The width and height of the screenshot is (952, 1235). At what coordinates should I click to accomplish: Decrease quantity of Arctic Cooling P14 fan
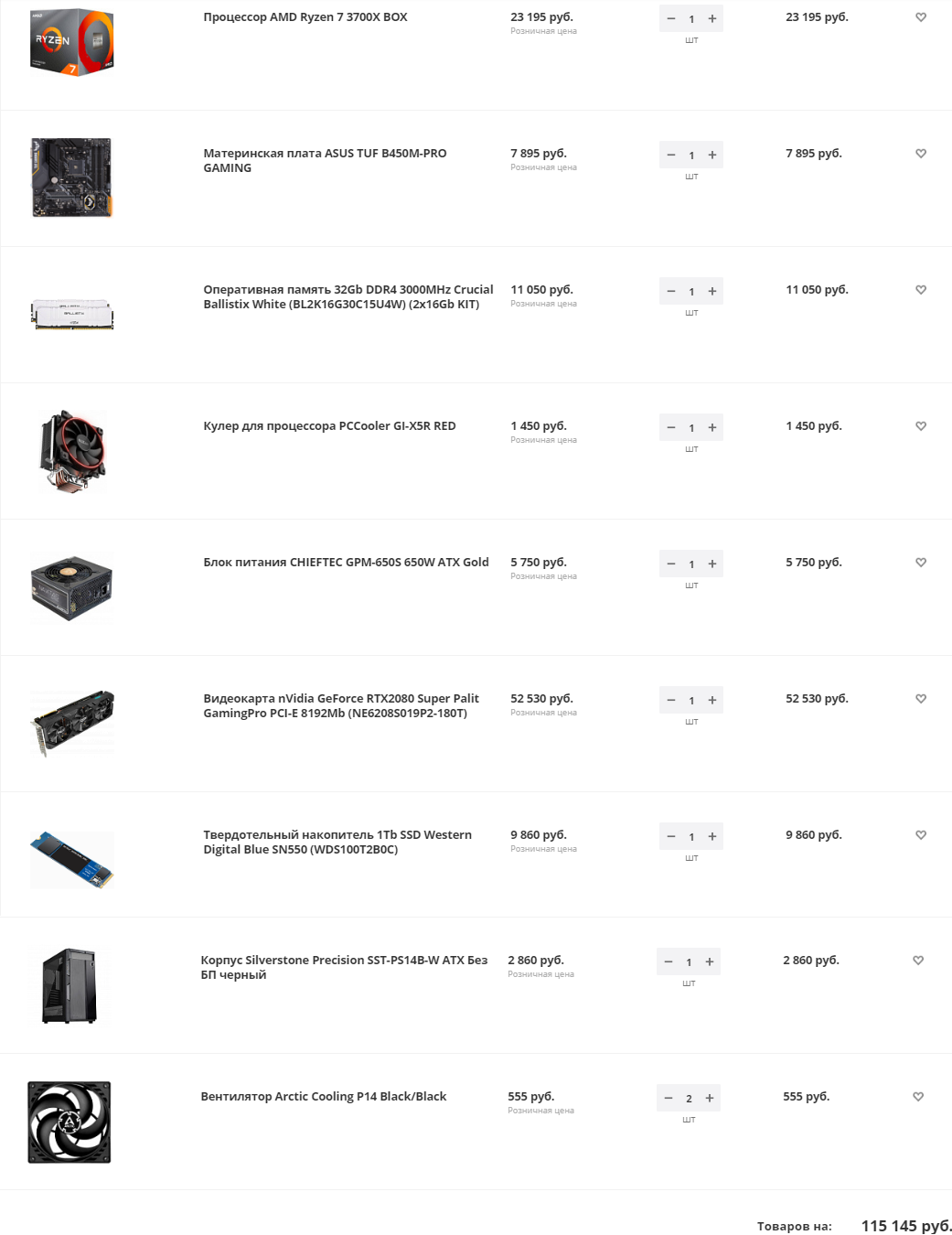coord(669,1099)
